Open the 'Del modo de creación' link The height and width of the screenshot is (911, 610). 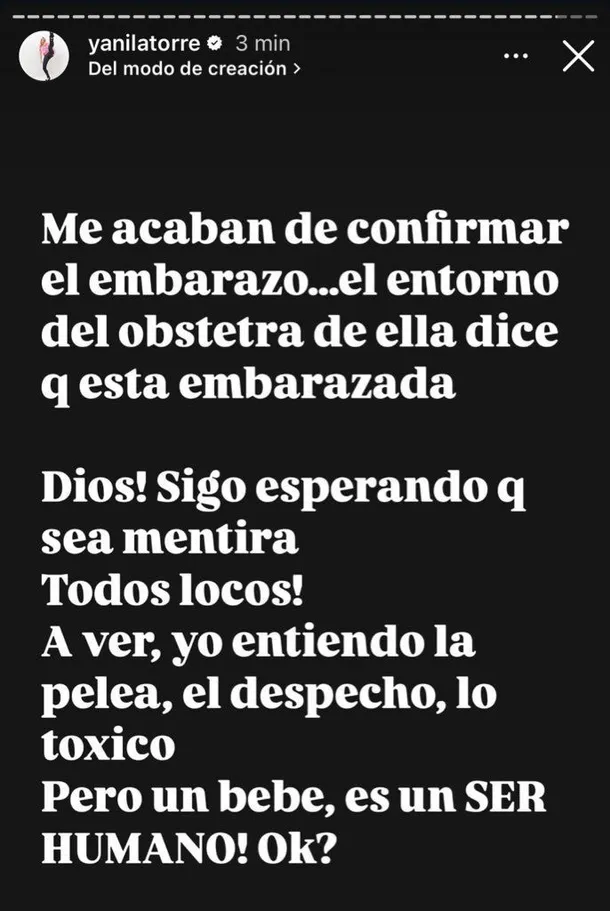click(194, 69)
